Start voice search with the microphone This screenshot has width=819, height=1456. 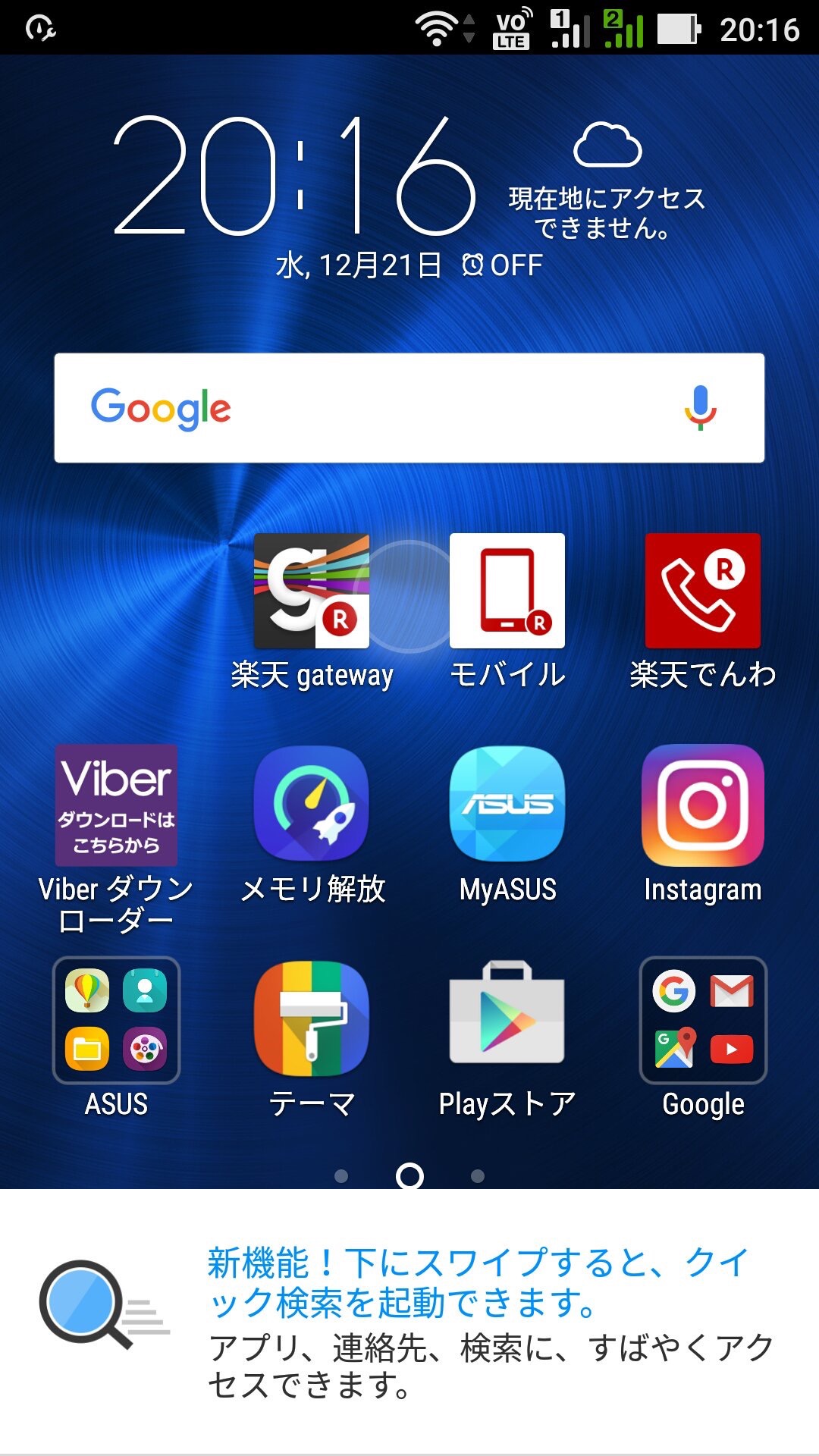700,408
